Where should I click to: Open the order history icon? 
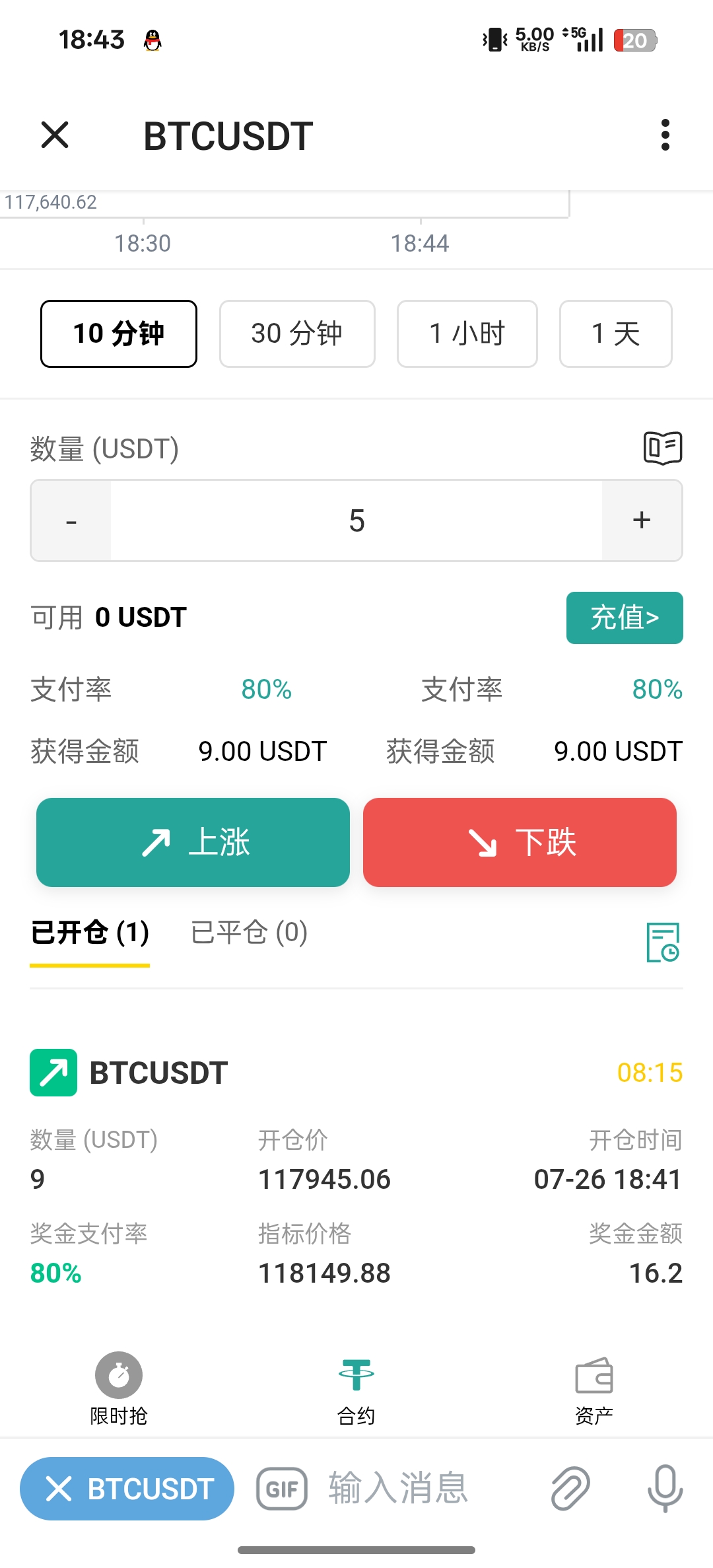click(x=663, y=942)
